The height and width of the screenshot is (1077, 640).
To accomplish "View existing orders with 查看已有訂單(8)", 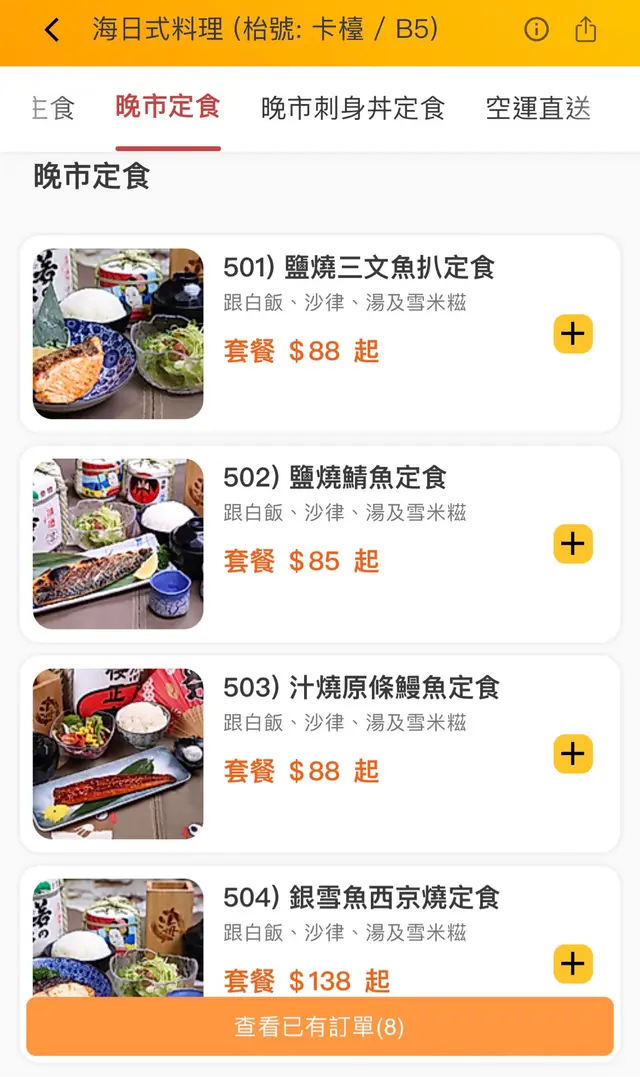I will click(320, 1027).
